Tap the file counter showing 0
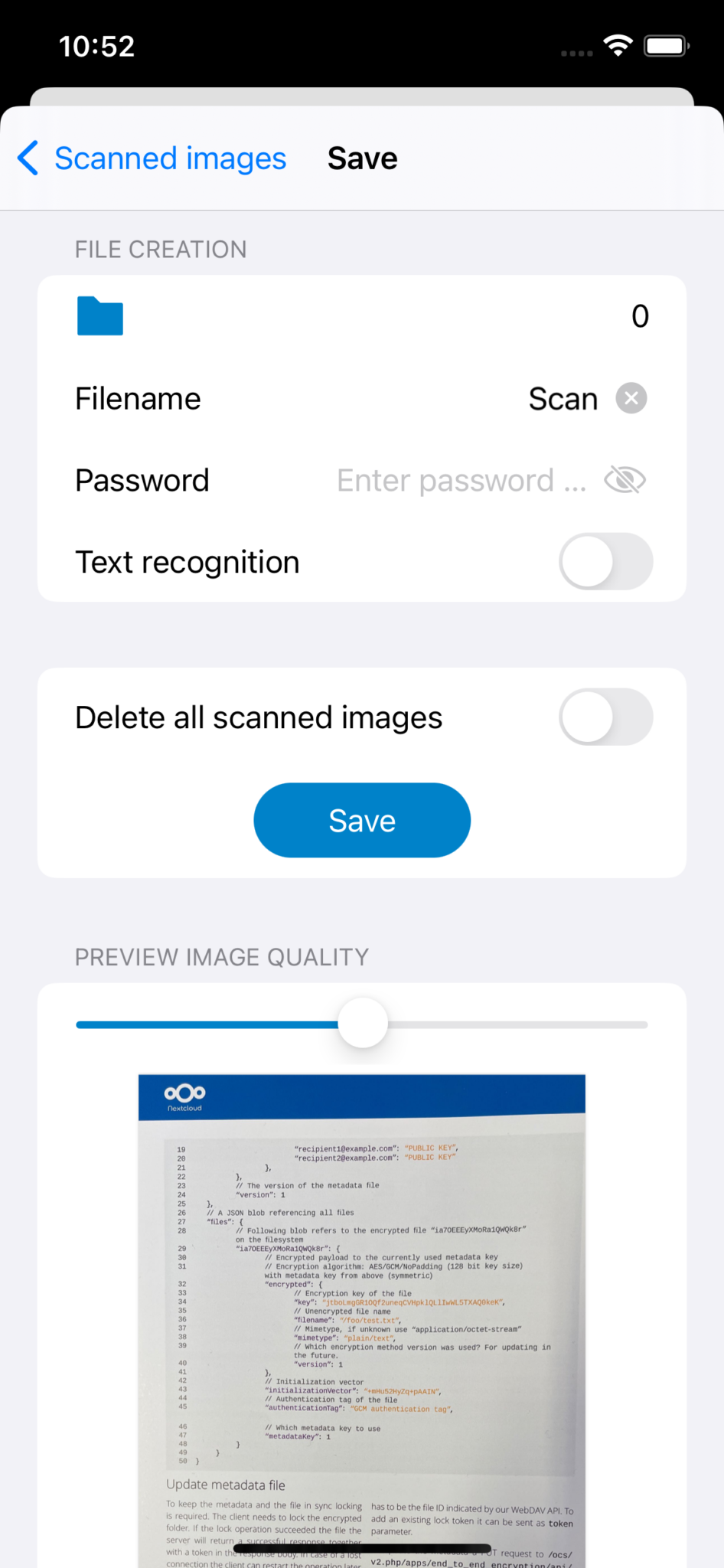This screenshot has height=1568, width=724. pyautogui.click(x=640, y=316)
